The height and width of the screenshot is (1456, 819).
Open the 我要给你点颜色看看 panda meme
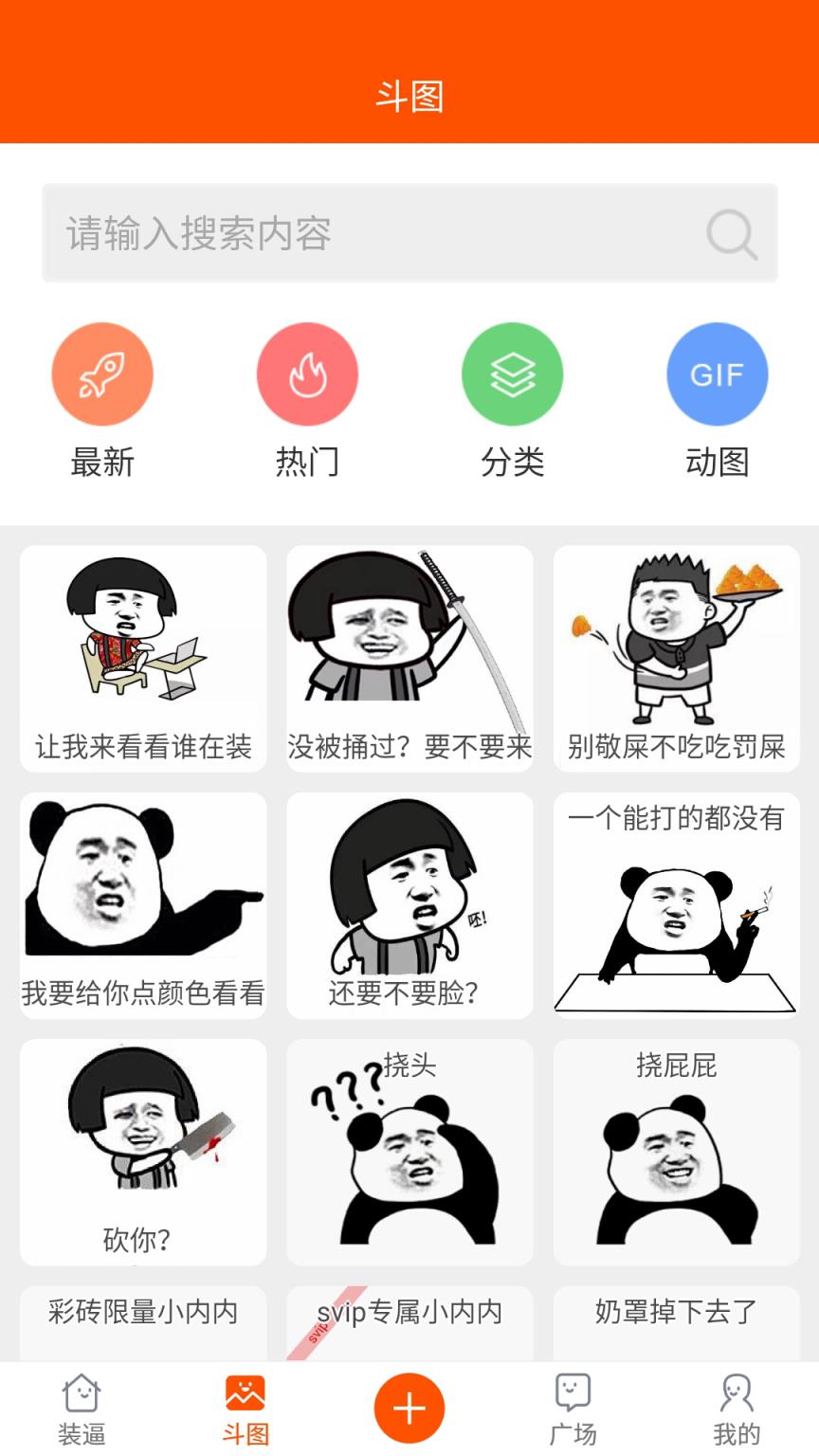coord(142,905)
